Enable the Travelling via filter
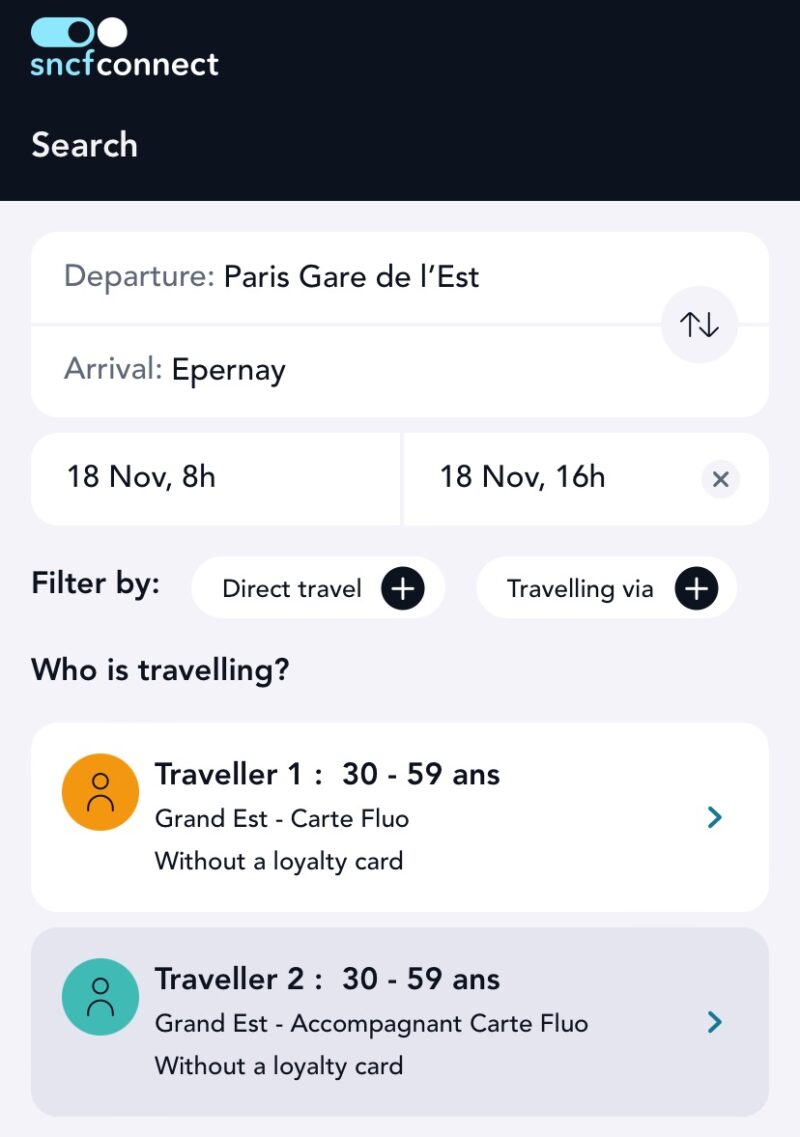The height and width of the screenshot is (1137, 800). (x=605, y=588)
